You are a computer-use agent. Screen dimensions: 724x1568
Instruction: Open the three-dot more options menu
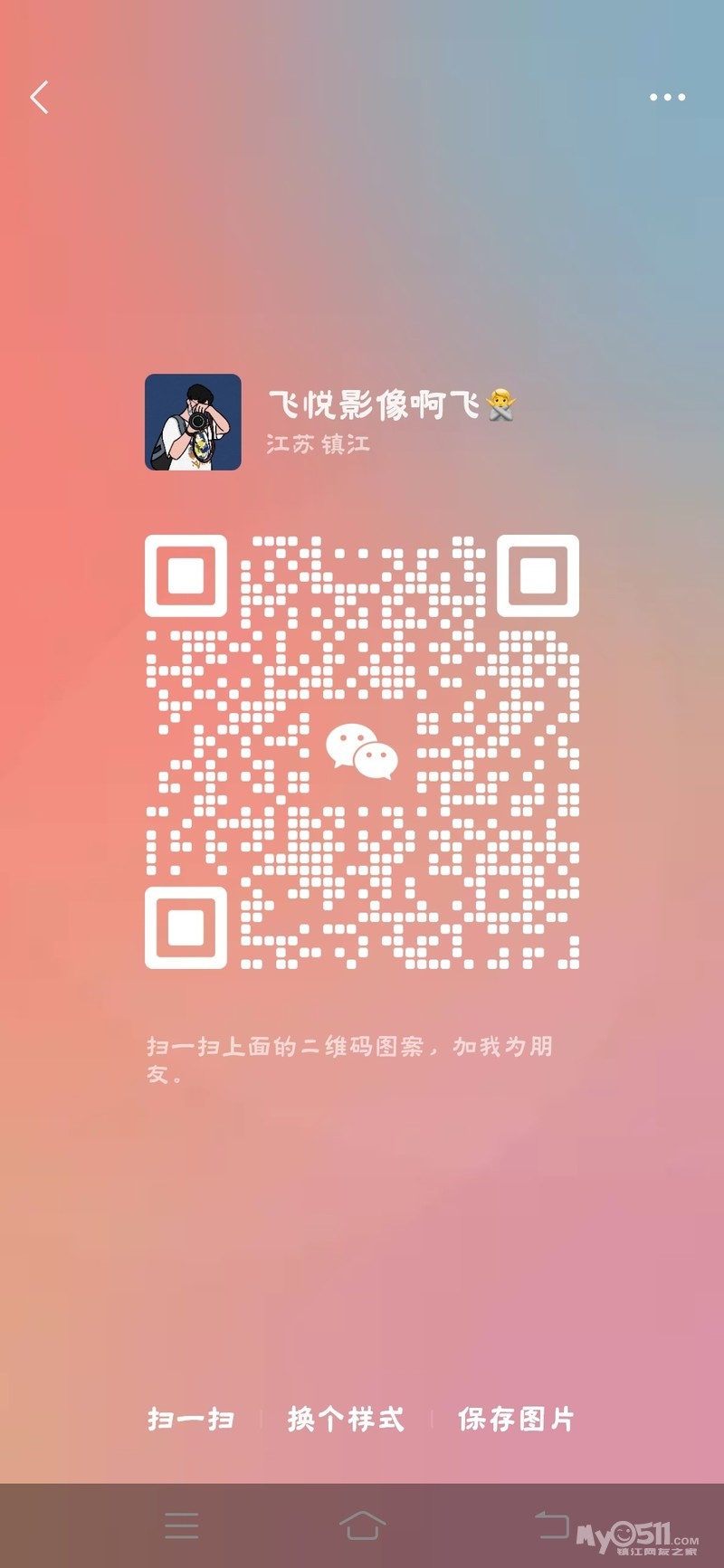tap(667, 97)
